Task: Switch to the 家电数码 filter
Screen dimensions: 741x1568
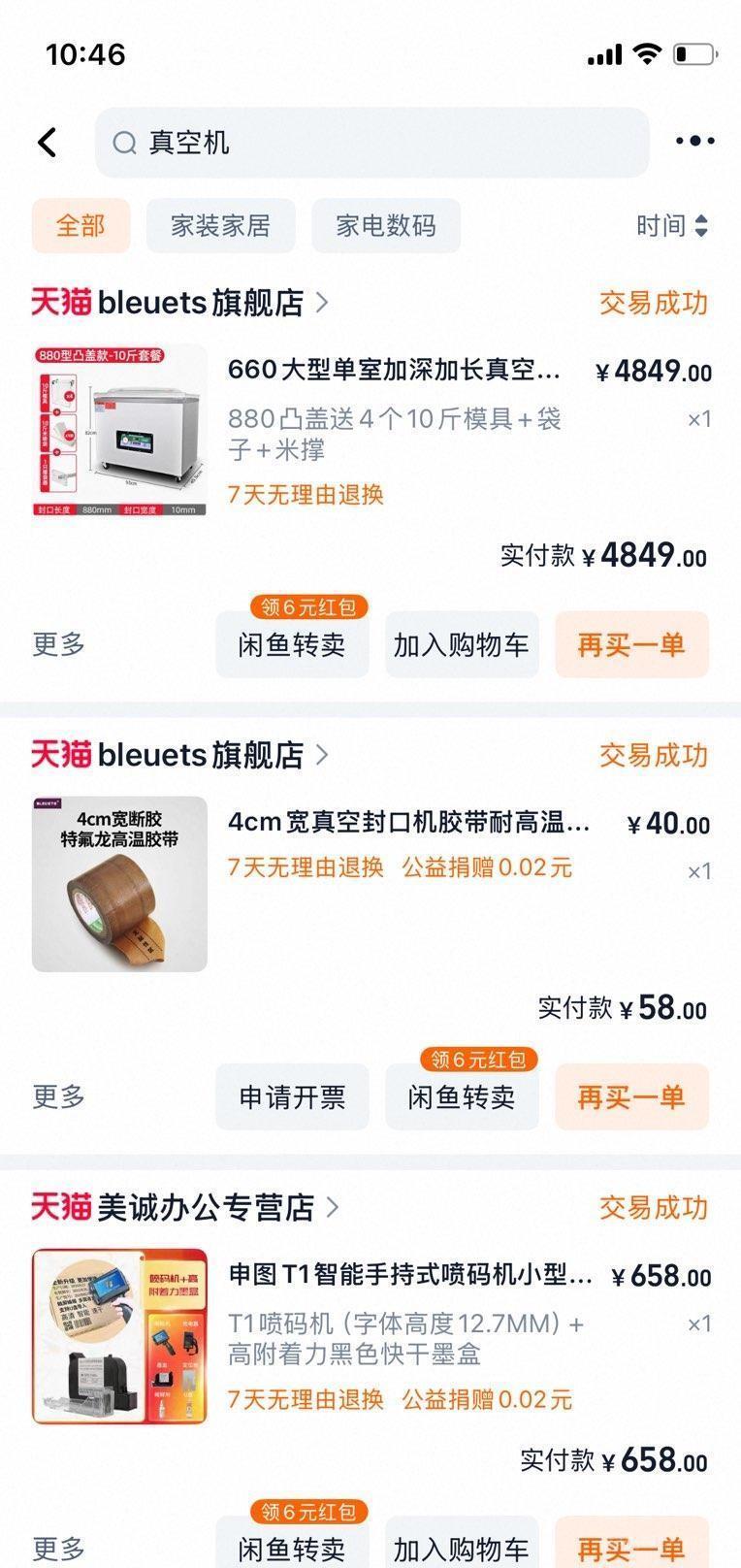Action: pos(385,226)
